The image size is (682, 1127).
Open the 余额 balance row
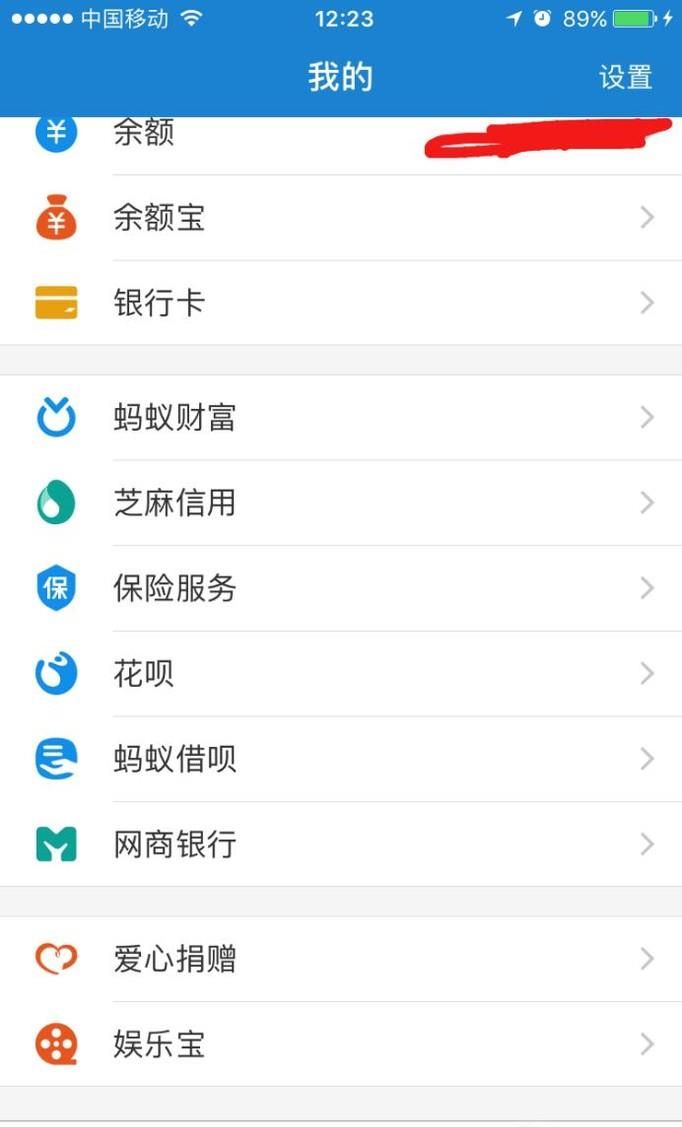pyautogui.click(x=145, y=135)
